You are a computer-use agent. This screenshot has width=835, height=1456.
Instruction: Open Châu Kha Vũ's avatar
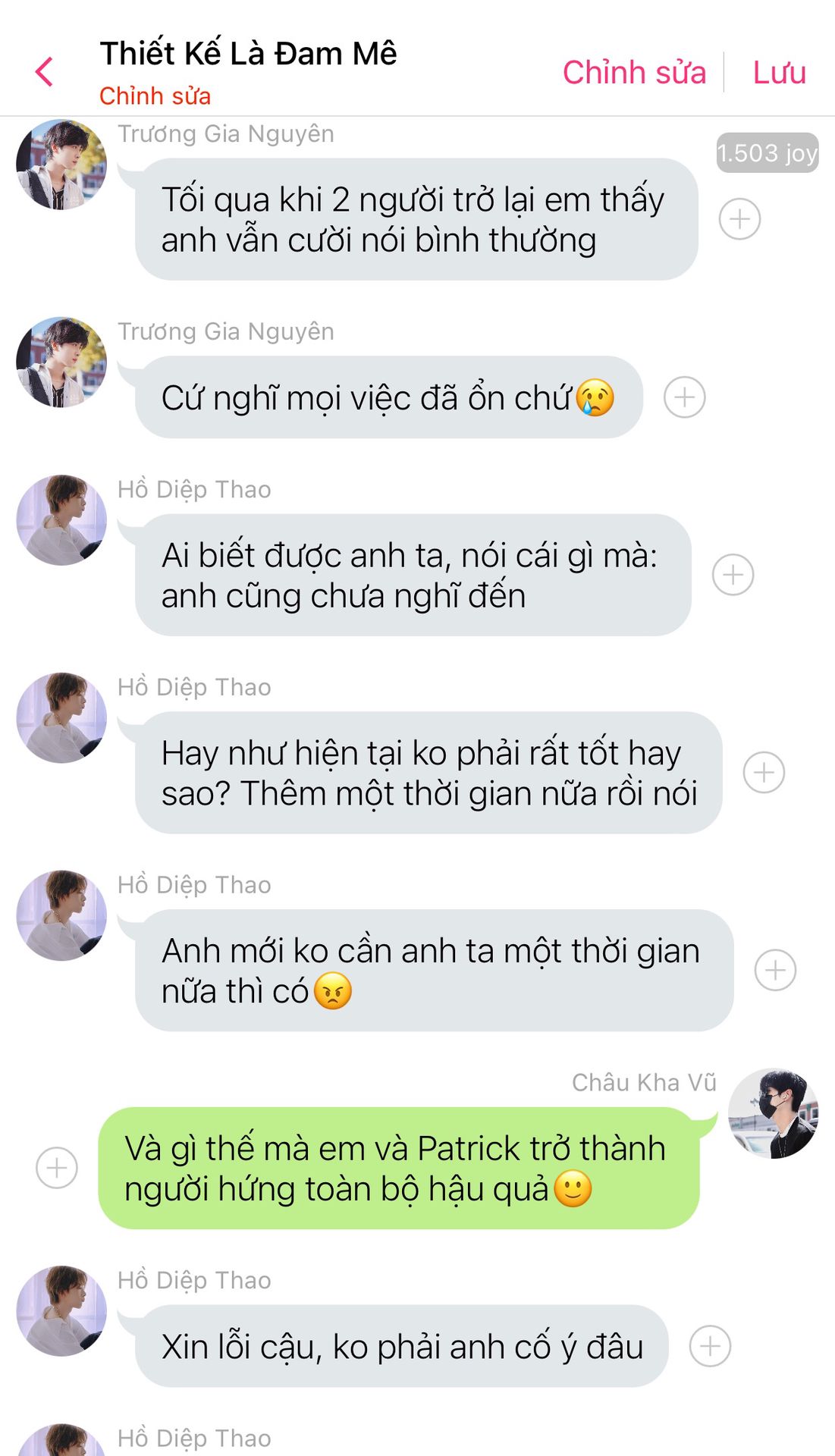pyautogui.click(x=773, y=1113)
